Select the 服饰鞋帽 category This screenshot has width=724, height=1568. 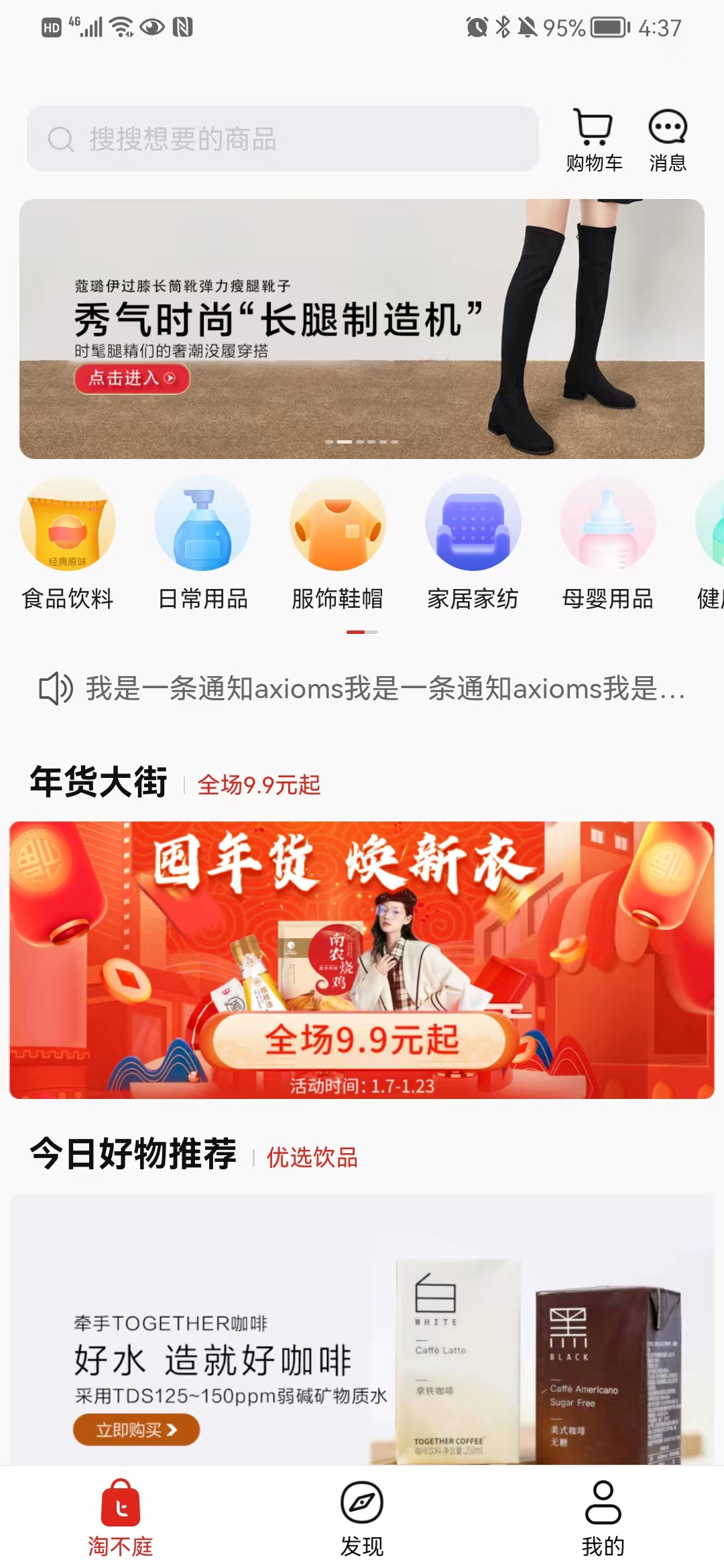coord(337,544)
